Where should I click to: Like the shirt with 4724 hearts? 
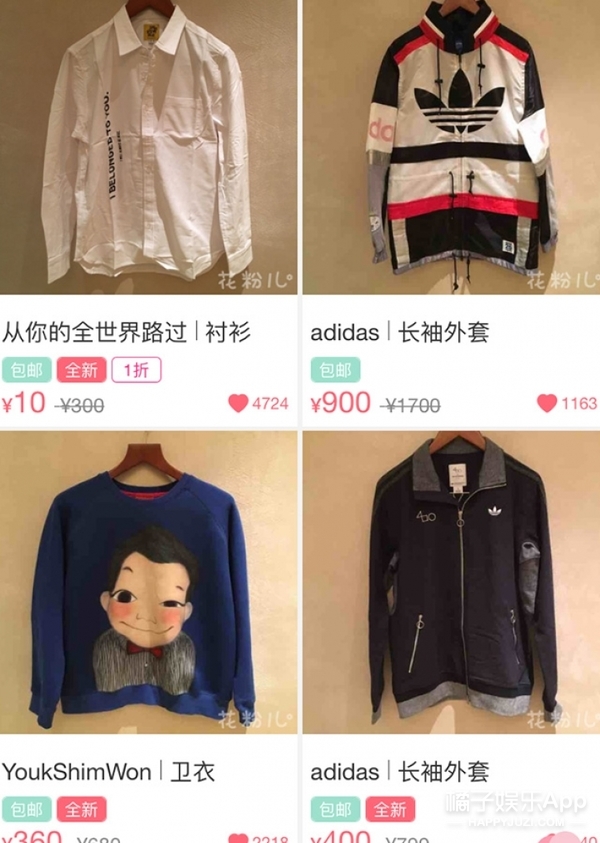[238, 403]
